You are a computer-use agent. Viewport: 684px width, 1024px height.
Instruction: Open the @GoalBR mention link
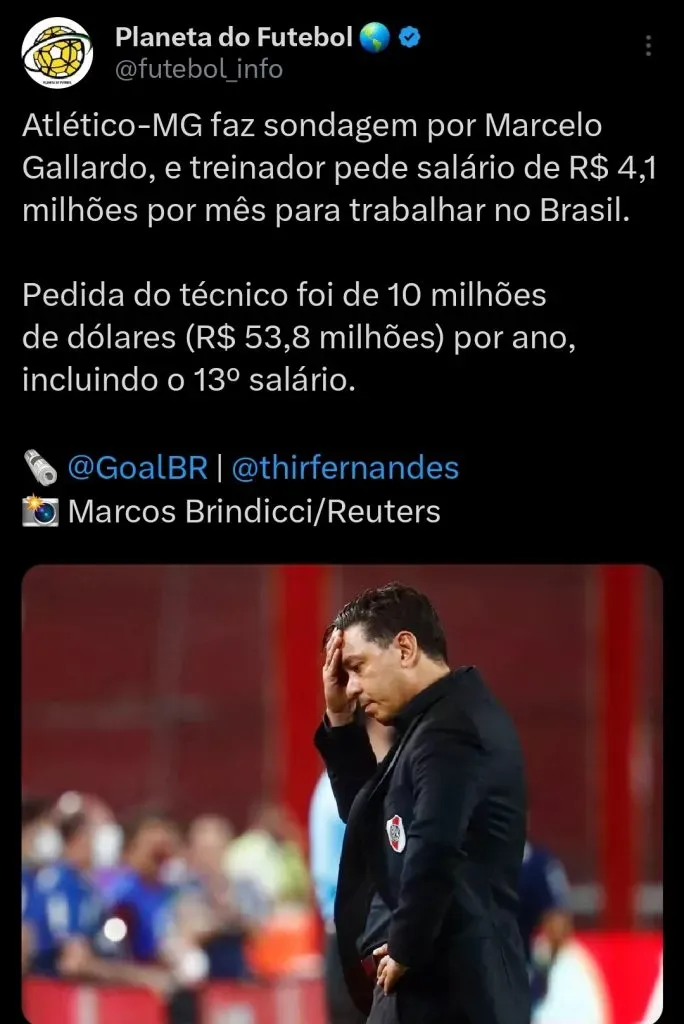(x=137, y=467)
